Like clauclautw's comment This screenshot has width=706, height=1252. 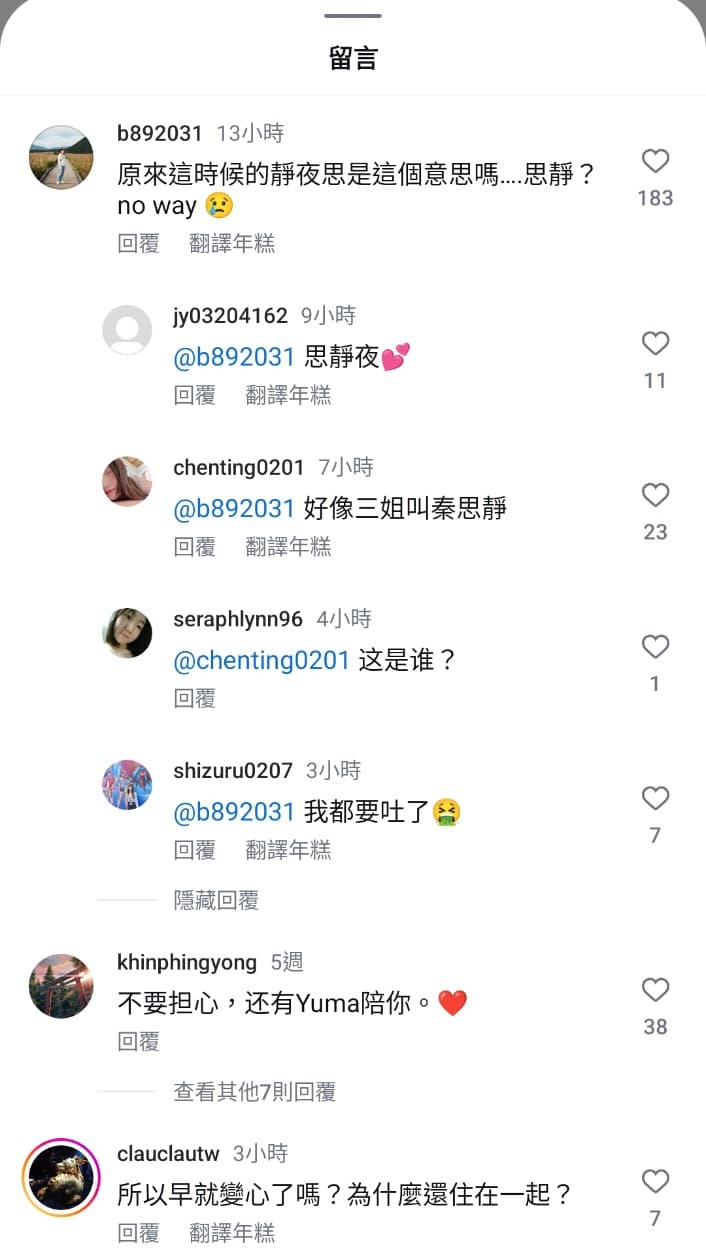coord(655,1182)
